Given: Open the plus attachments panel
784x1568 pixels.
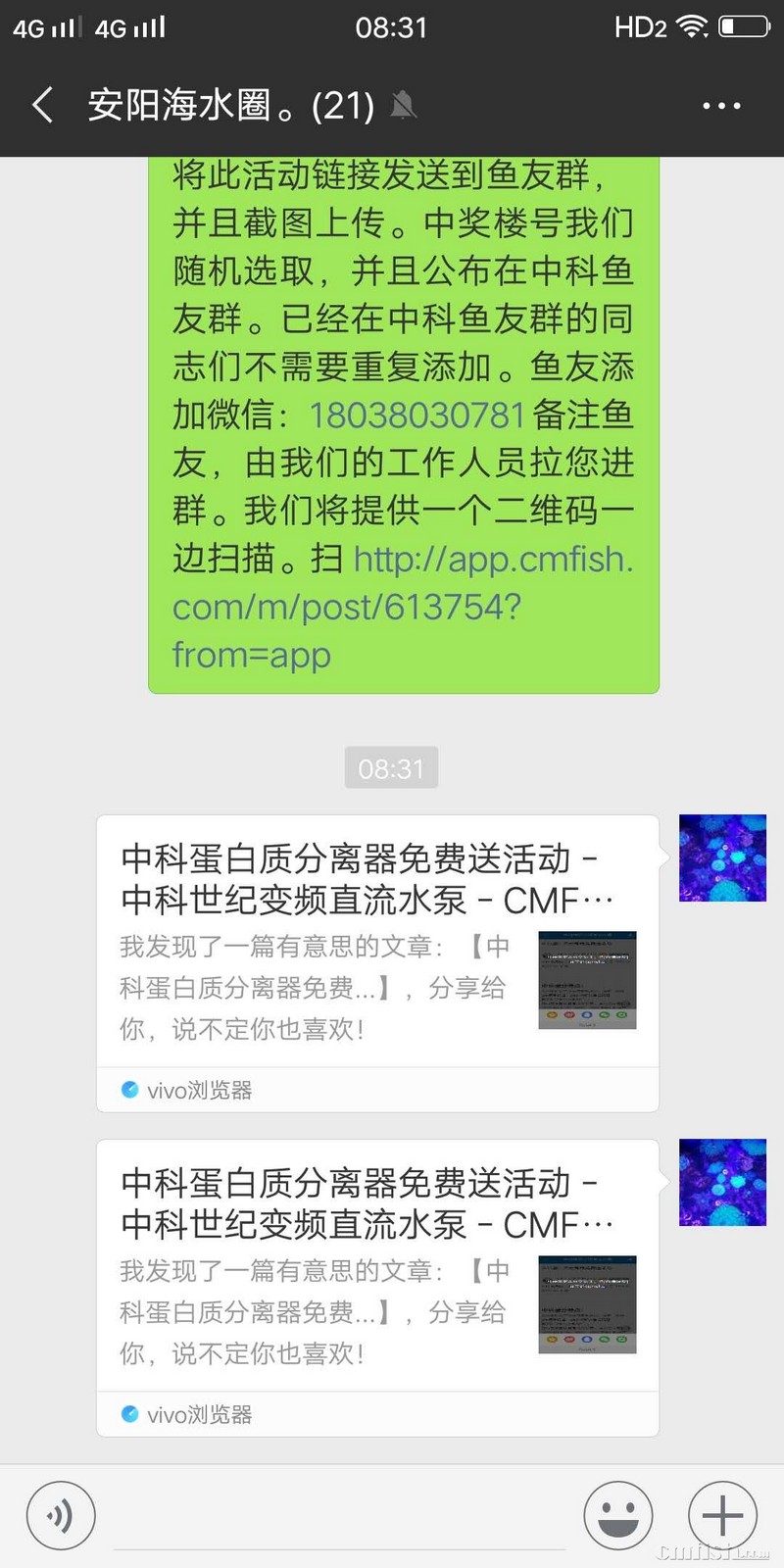Looking at the screenshot, I should click(722, 1515).
